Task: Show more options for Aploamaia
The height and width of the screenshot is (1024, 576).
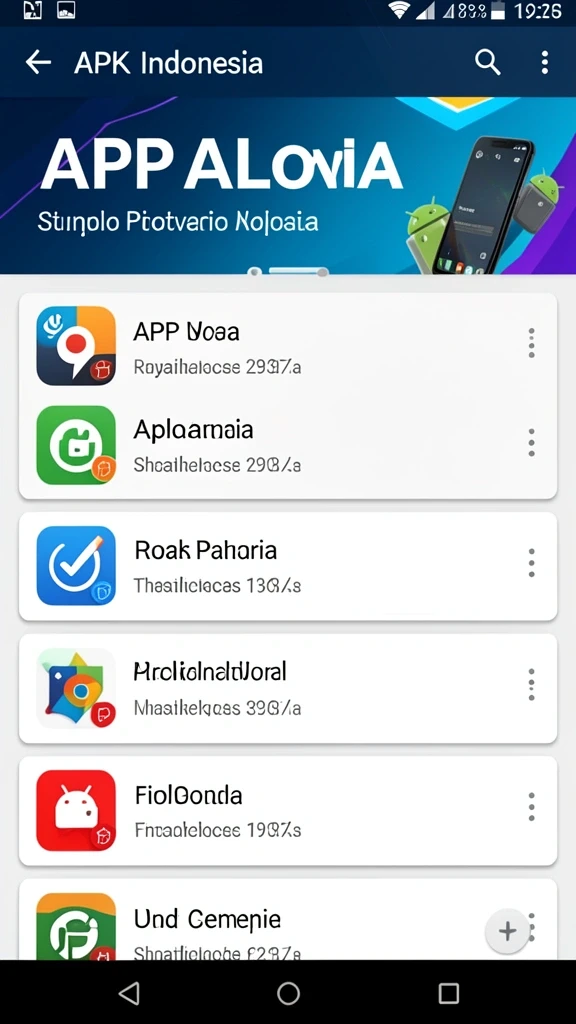Action: 532,443
